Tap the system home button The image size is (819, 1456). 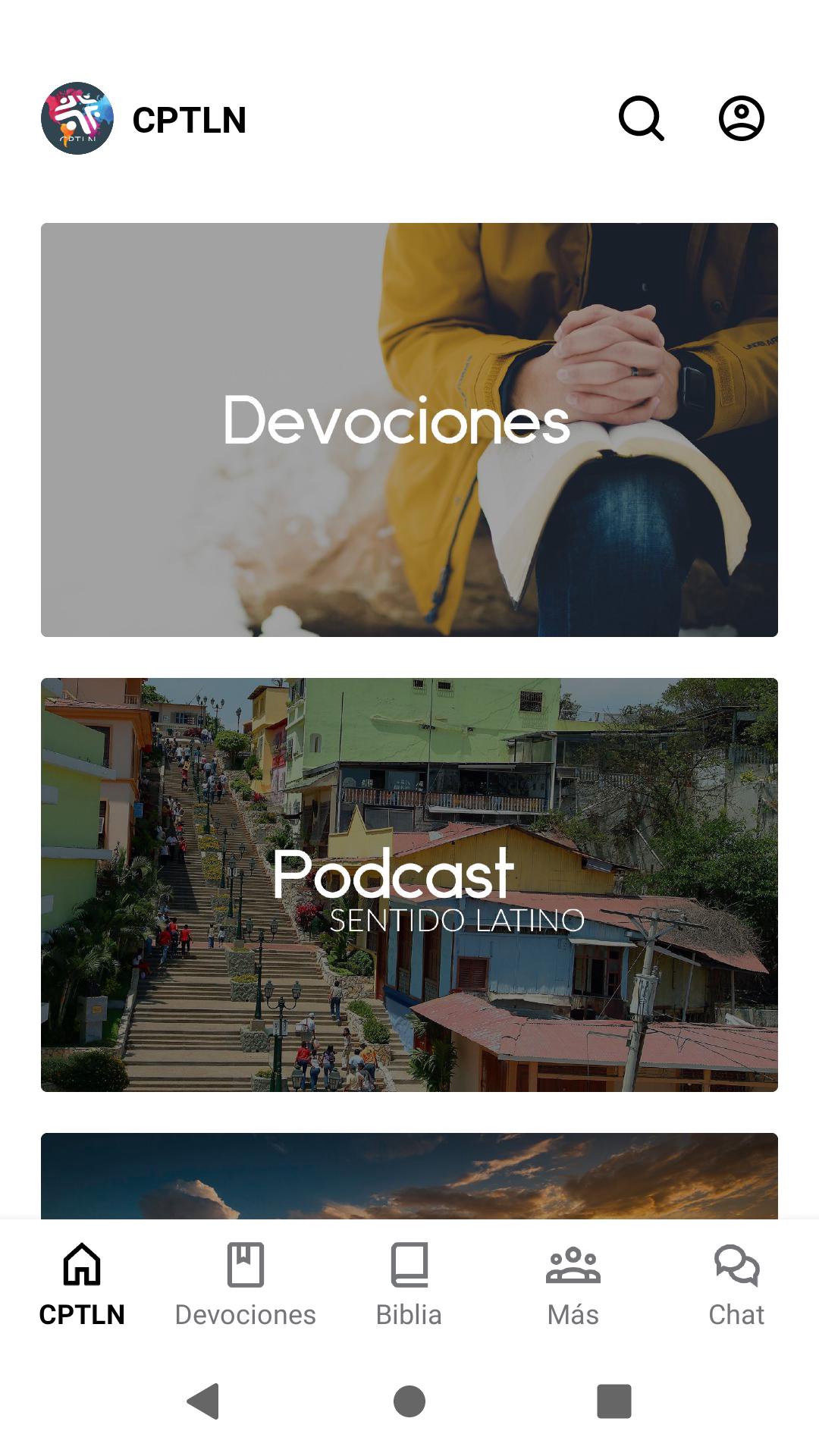point(409,1401)
